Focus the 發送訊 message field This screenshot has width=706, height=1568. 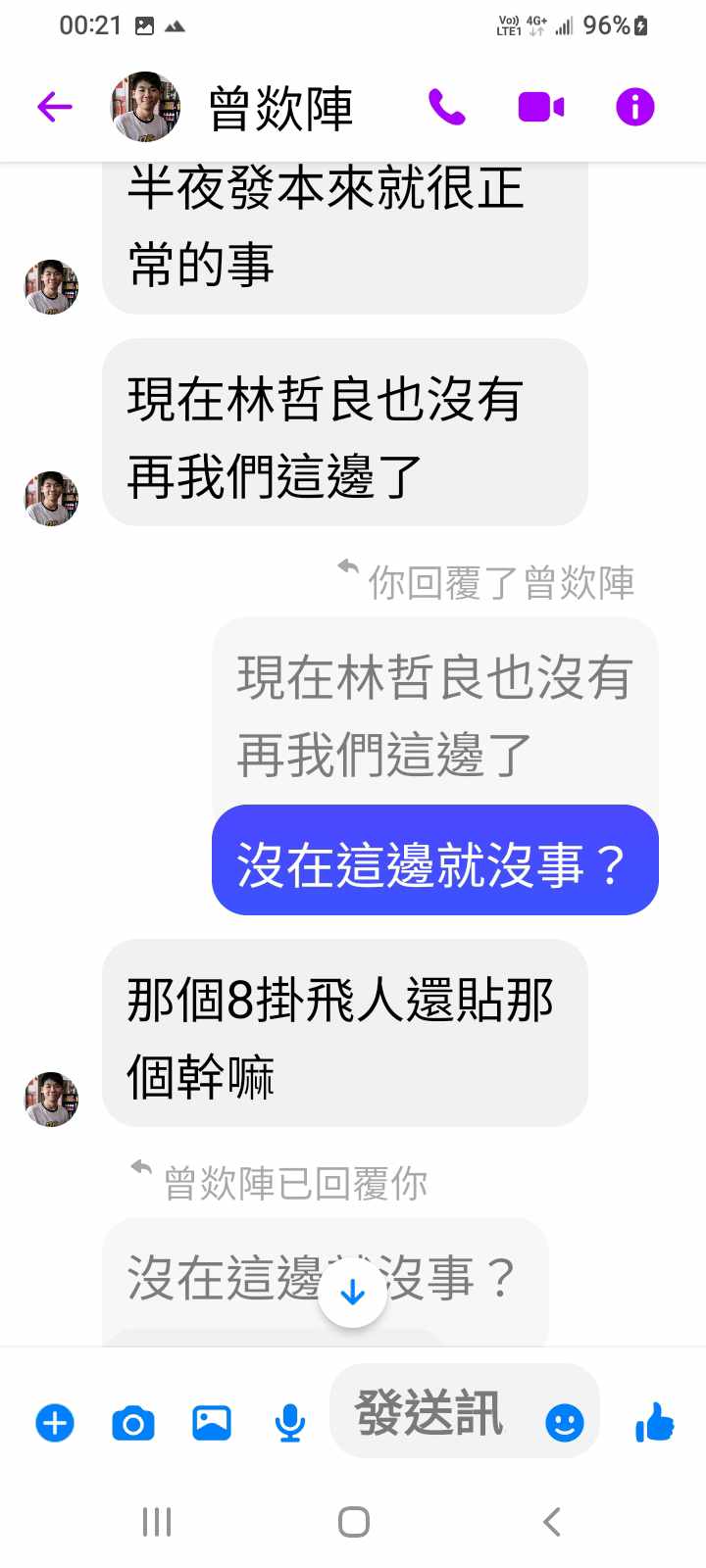tap(431, 1412)
